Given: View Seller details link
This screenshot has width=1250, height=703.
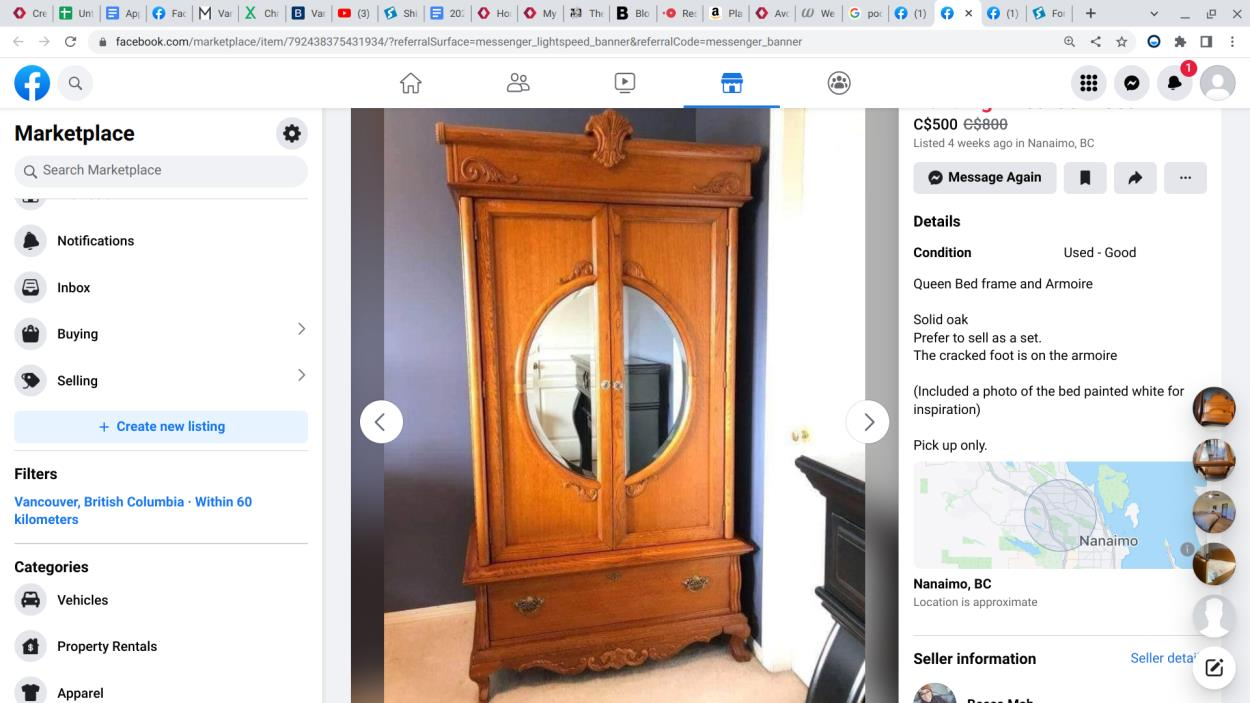Looking at the screenshot, I should [1162, 658].
